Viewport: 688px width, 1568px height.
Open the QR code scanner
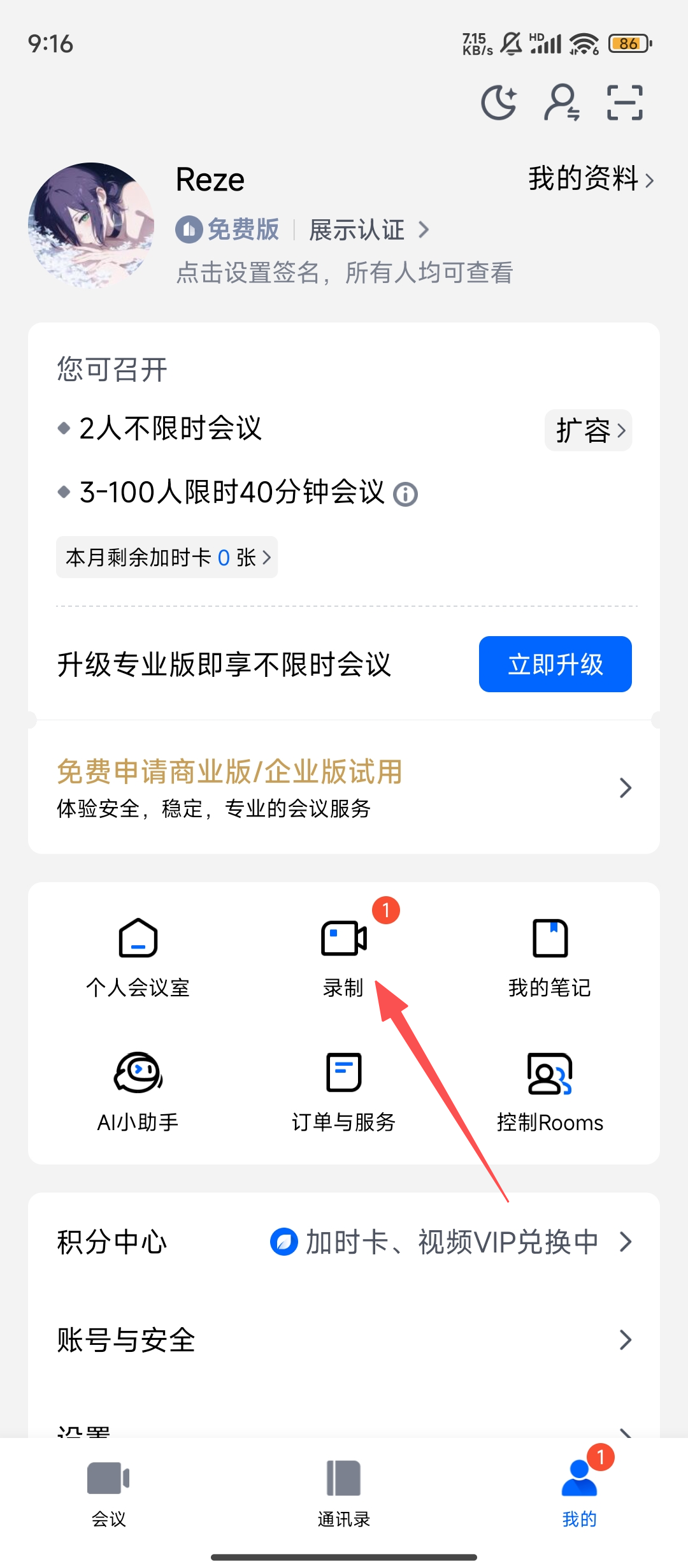point(624,103)
